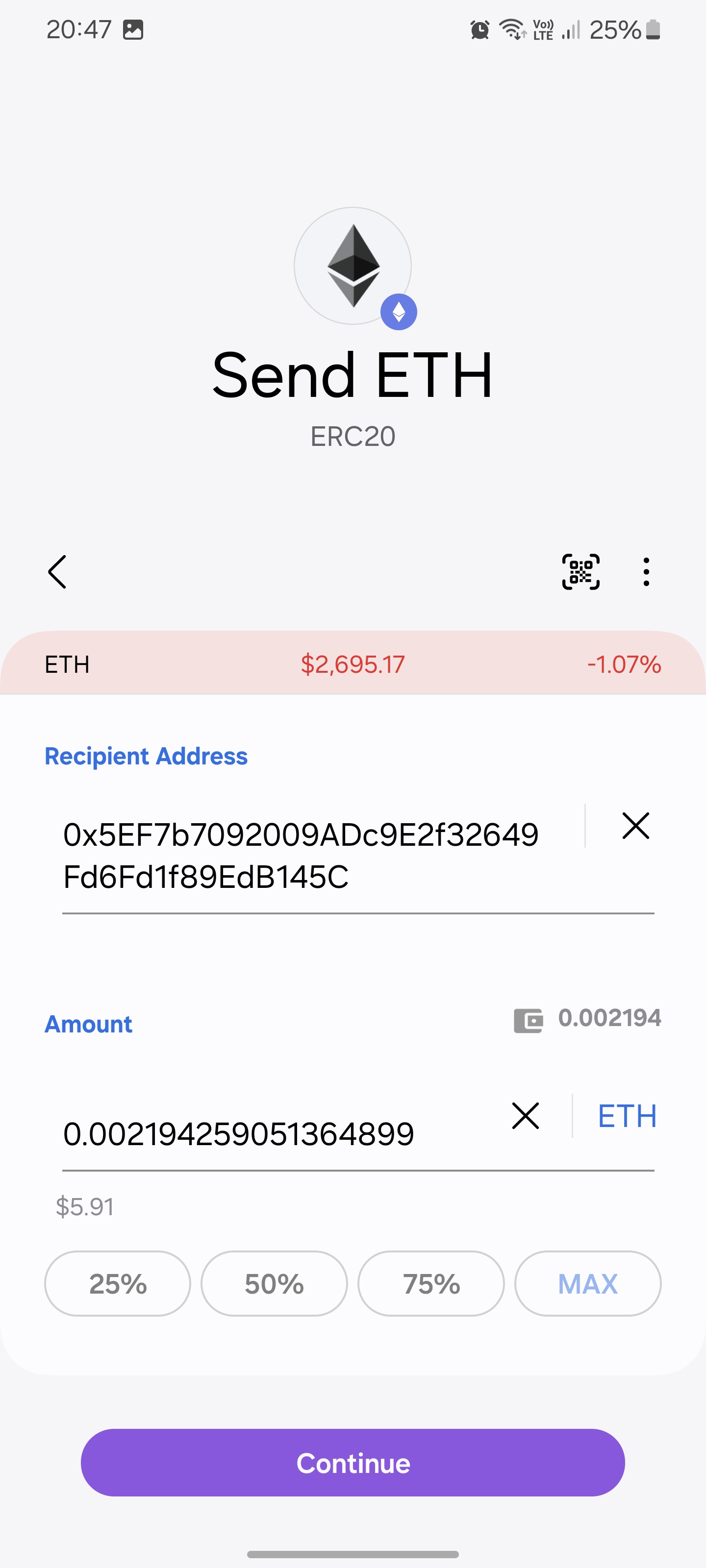The image size is (706, 1568).
Task: Go back using the back arrow
Action: click(x=57, y=572)
